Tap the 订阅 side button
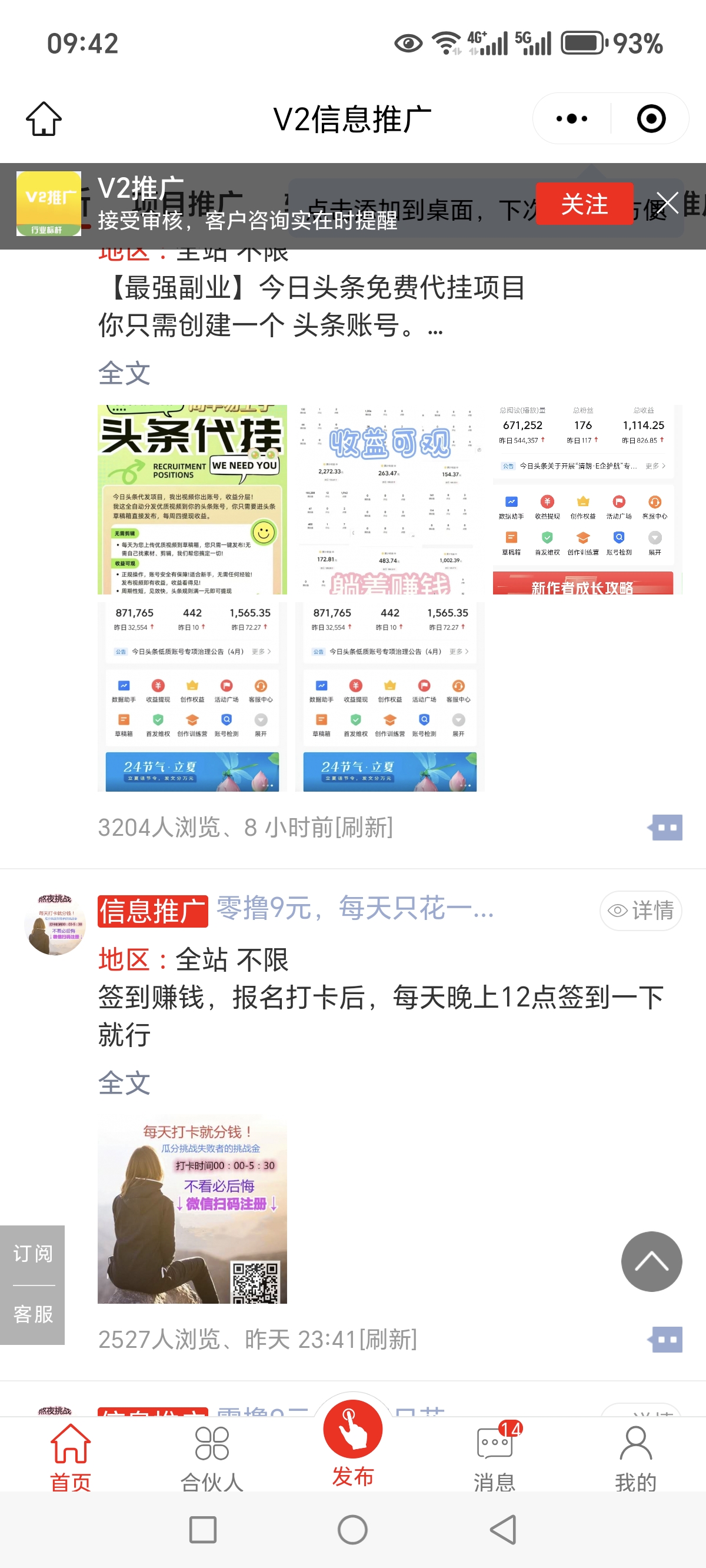The image size is (706, 1568). [x=33, y=1253]
